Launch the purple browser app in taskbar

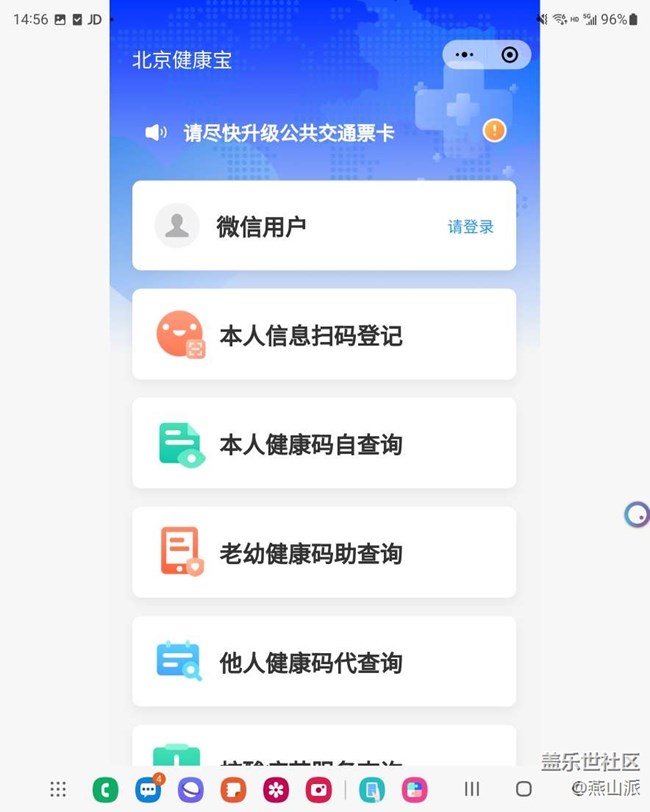(190, 789)
